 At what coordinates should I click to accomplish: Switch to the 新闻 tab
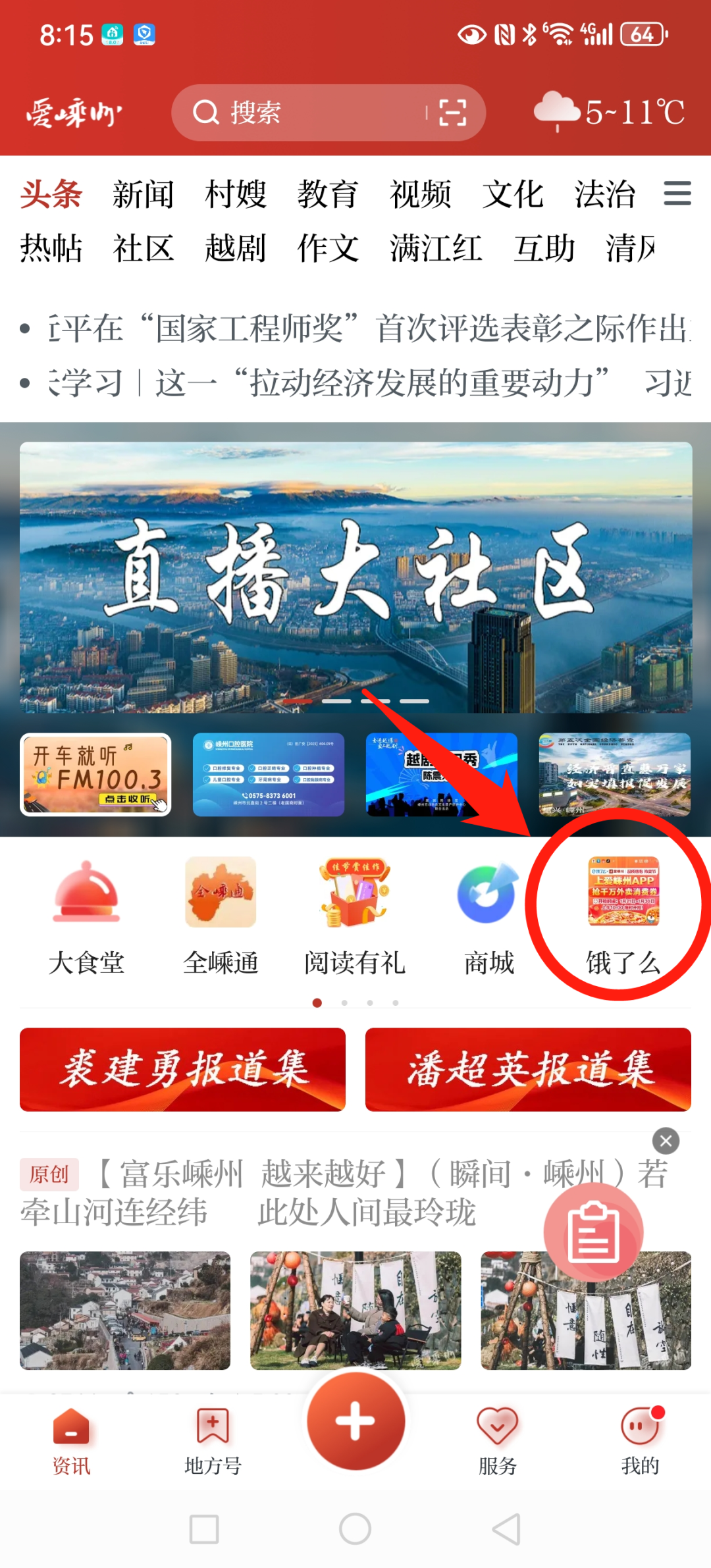[x=143, y=195]
